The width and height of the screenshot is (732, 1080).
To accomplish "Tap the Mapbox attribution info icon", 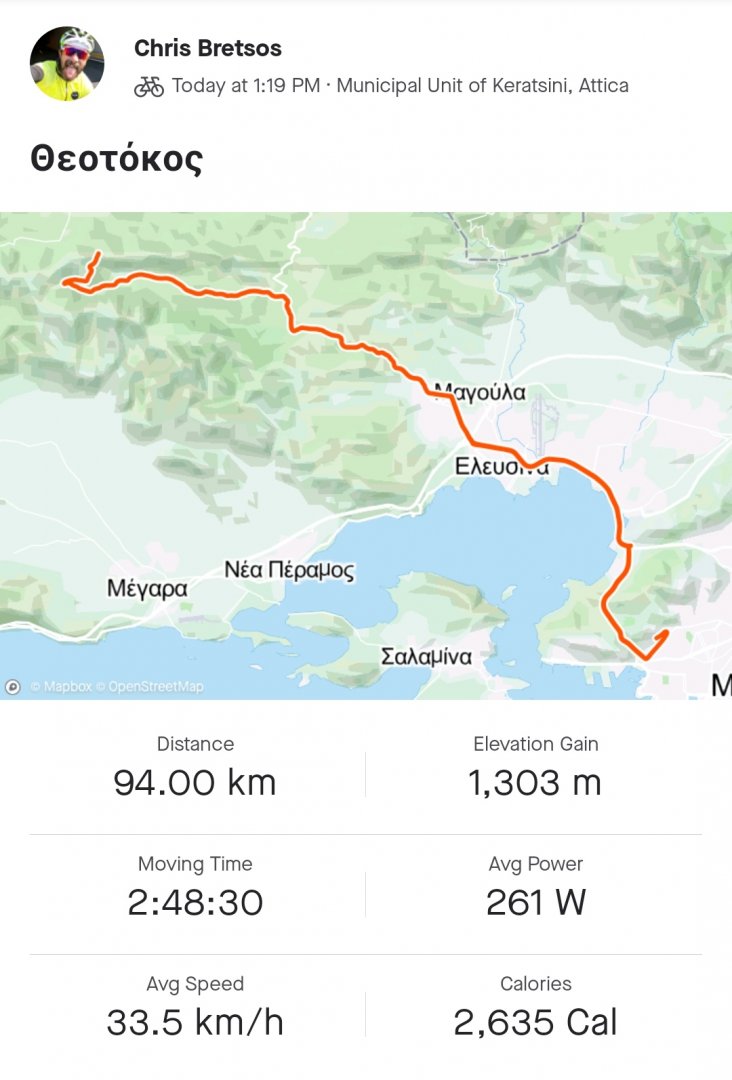I will pos(13,687).
